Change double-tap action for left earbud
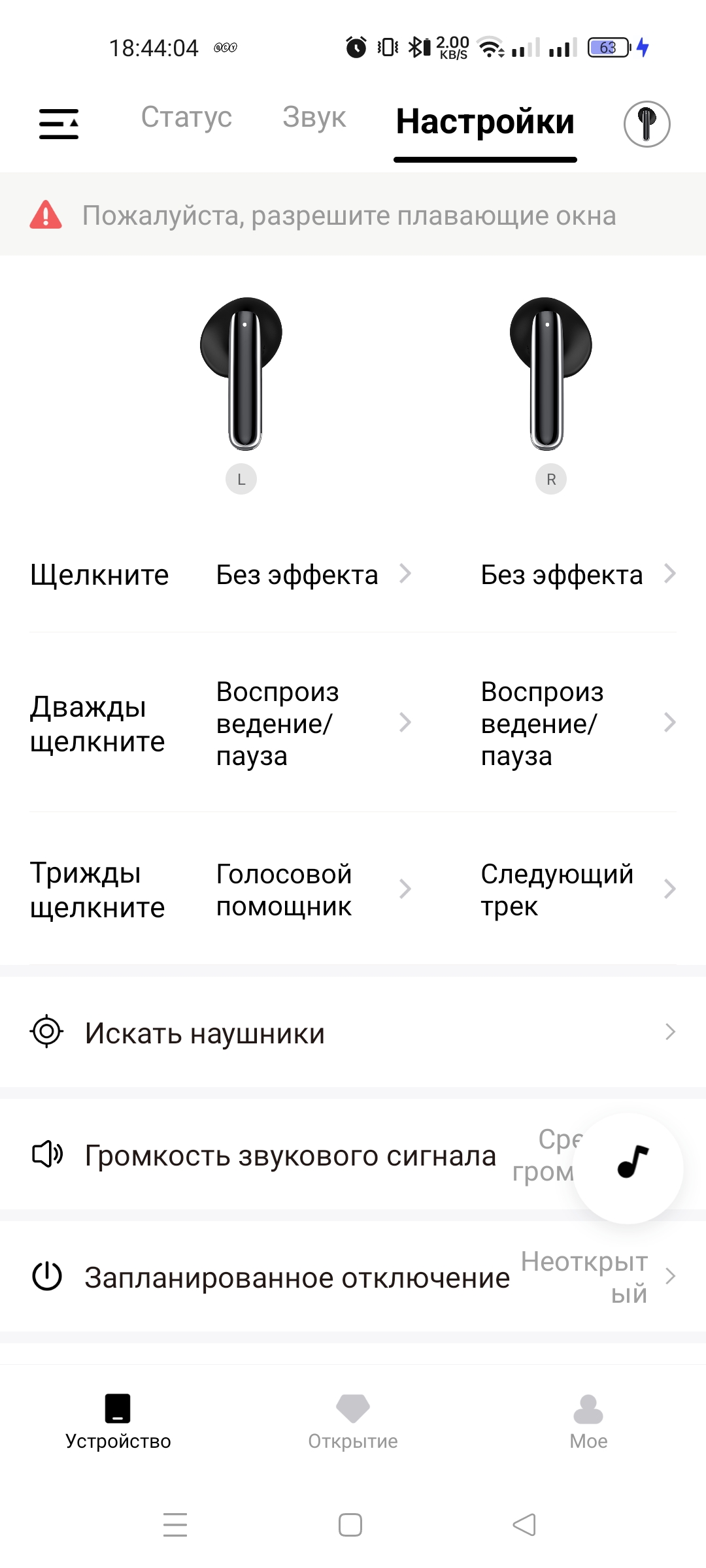 point(314,723)
